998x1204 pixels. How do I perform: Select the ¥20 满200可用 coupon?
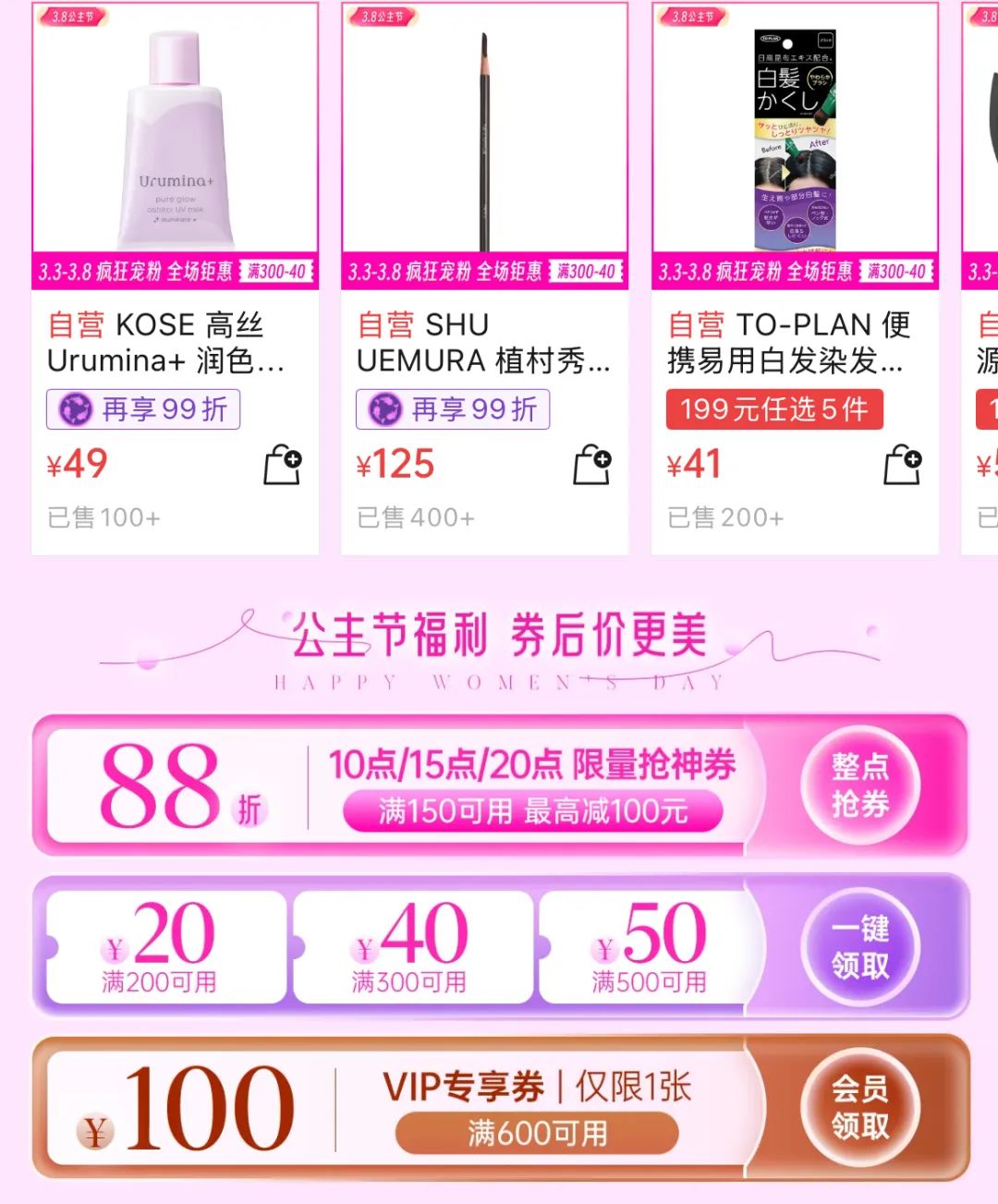pyautogui.click(x=164, y=947)
